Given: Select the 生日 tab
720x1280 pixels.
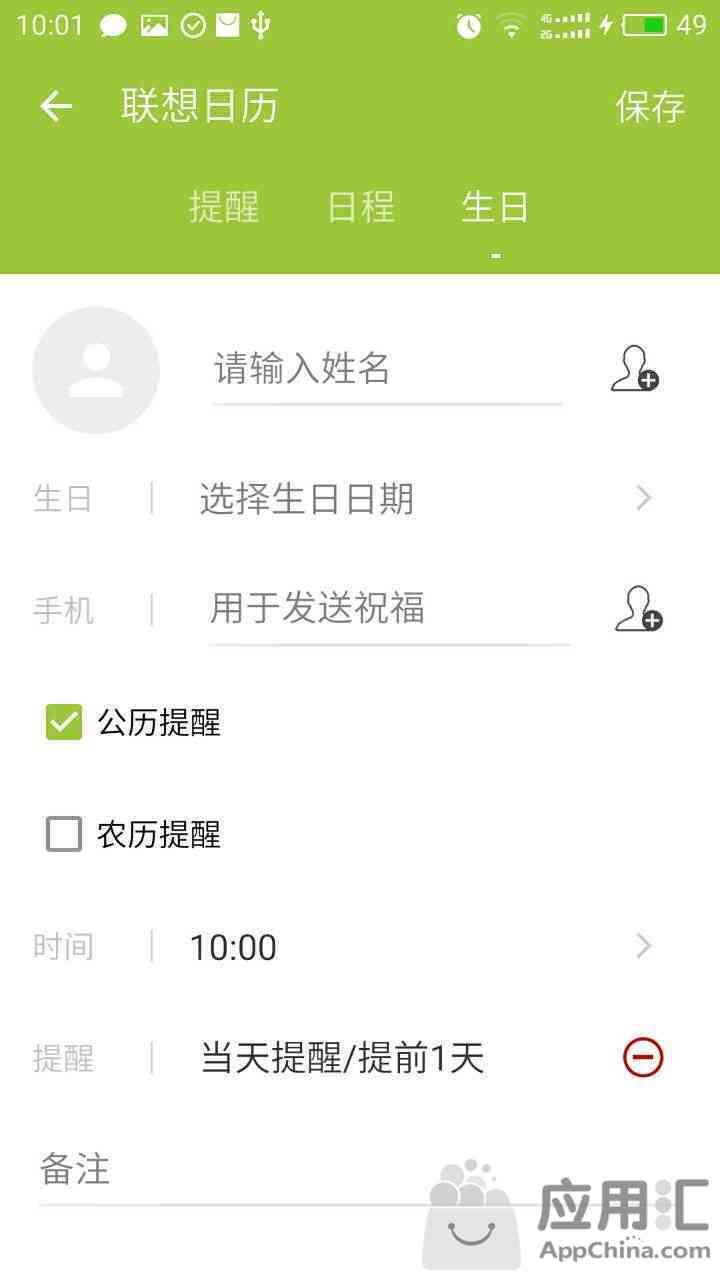Looking at the screenshot, I should pyautogui.click(x=495, y=207).
